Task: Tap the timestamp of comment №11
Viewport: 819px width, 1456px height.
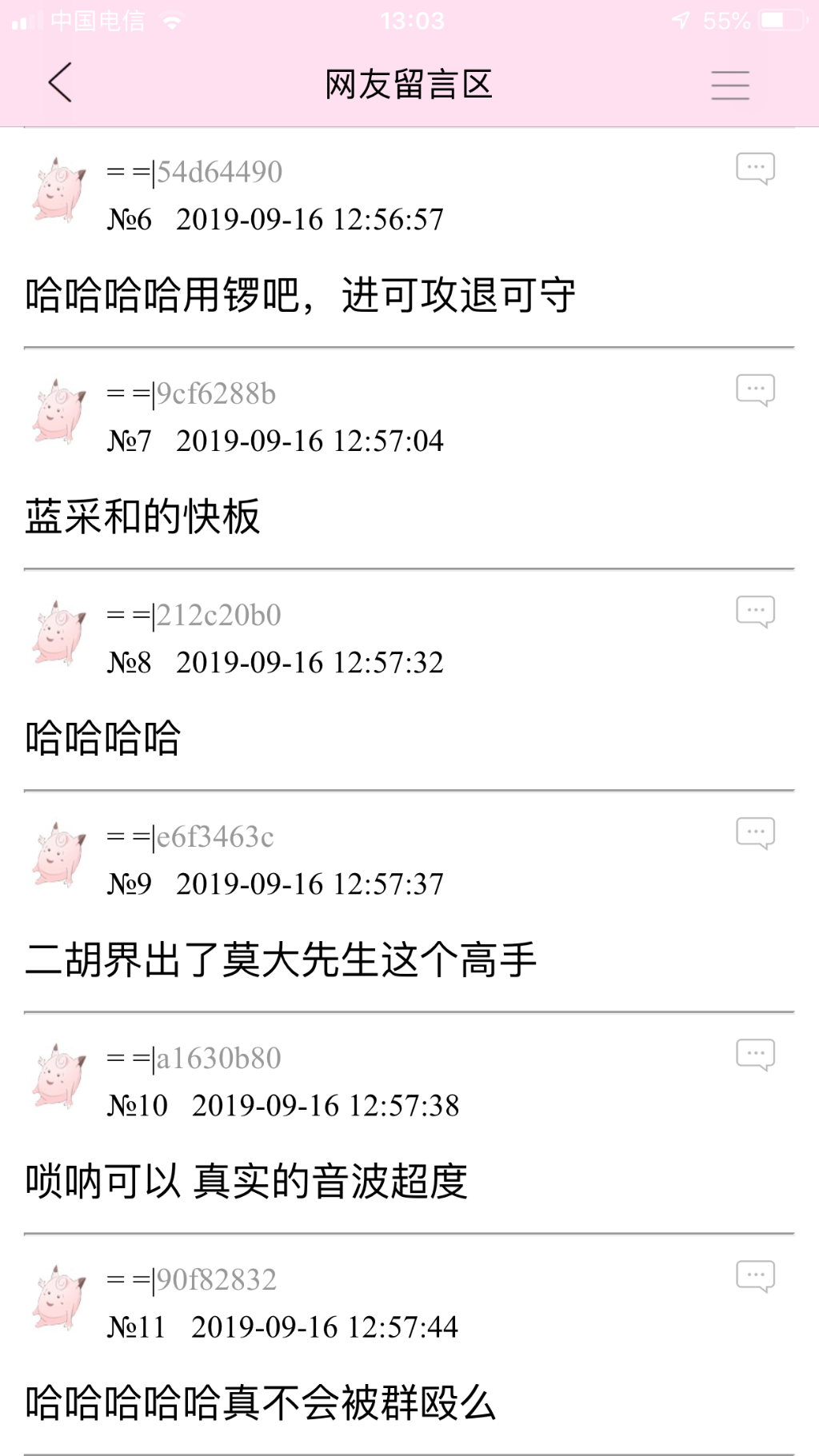Action: (x=324, y=1326)
